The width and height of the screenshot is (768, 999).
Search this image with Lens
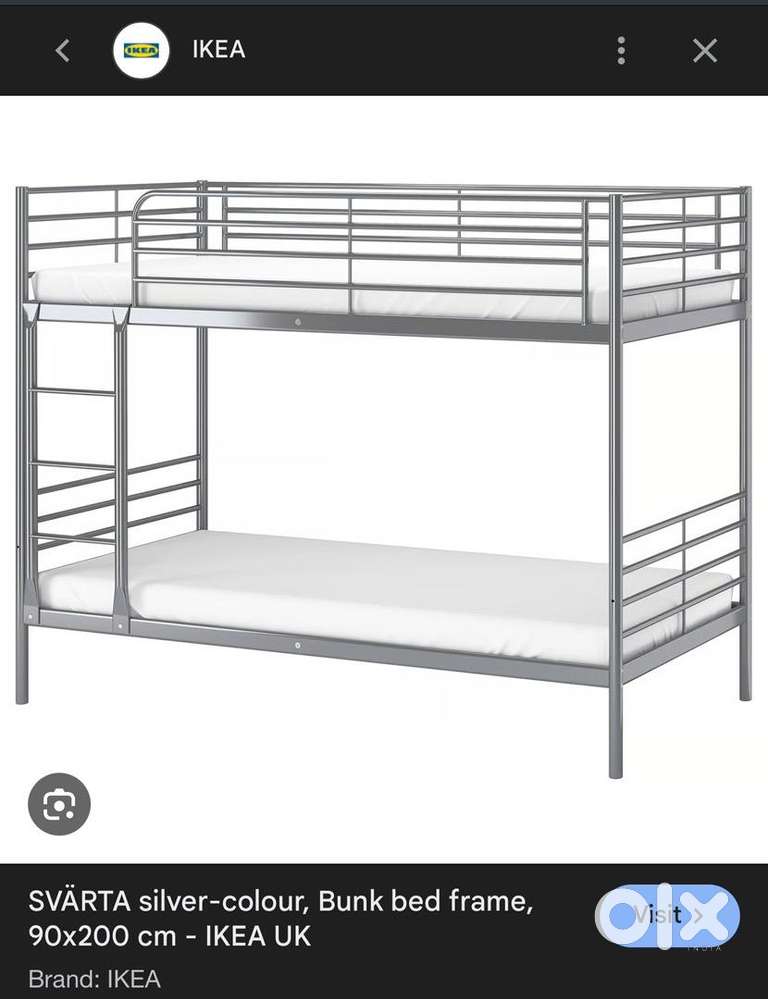(x=59, y=803)
